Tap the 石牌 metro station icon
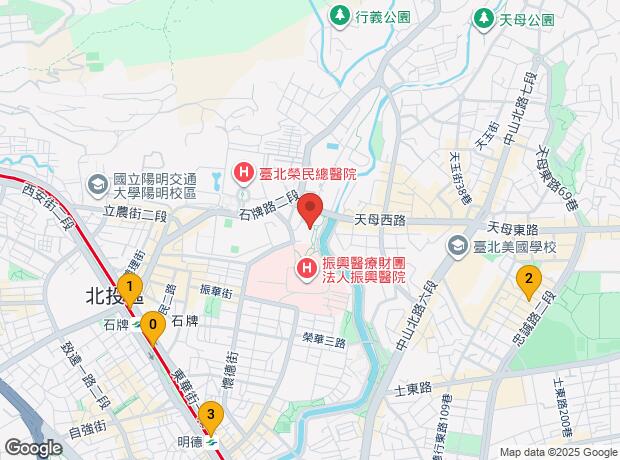620x460 pixels. tap(136, 325)
